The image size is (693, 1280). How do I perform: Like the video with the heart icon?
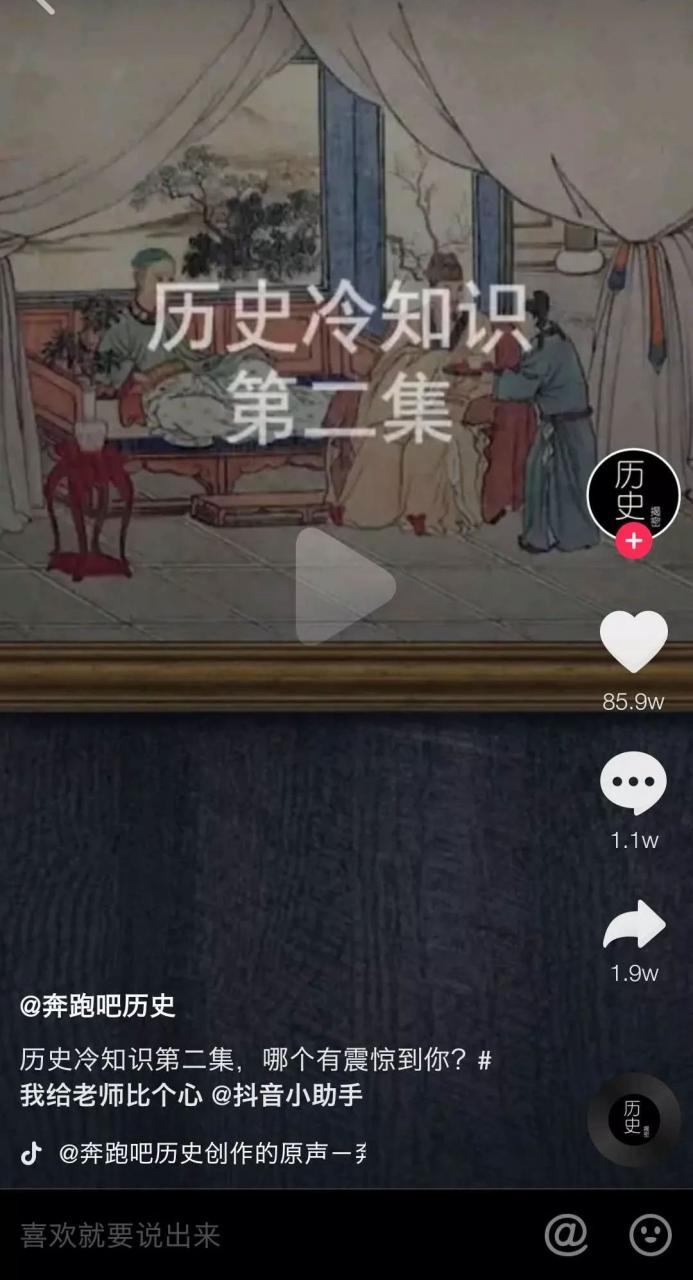click(x=633, y=642)
